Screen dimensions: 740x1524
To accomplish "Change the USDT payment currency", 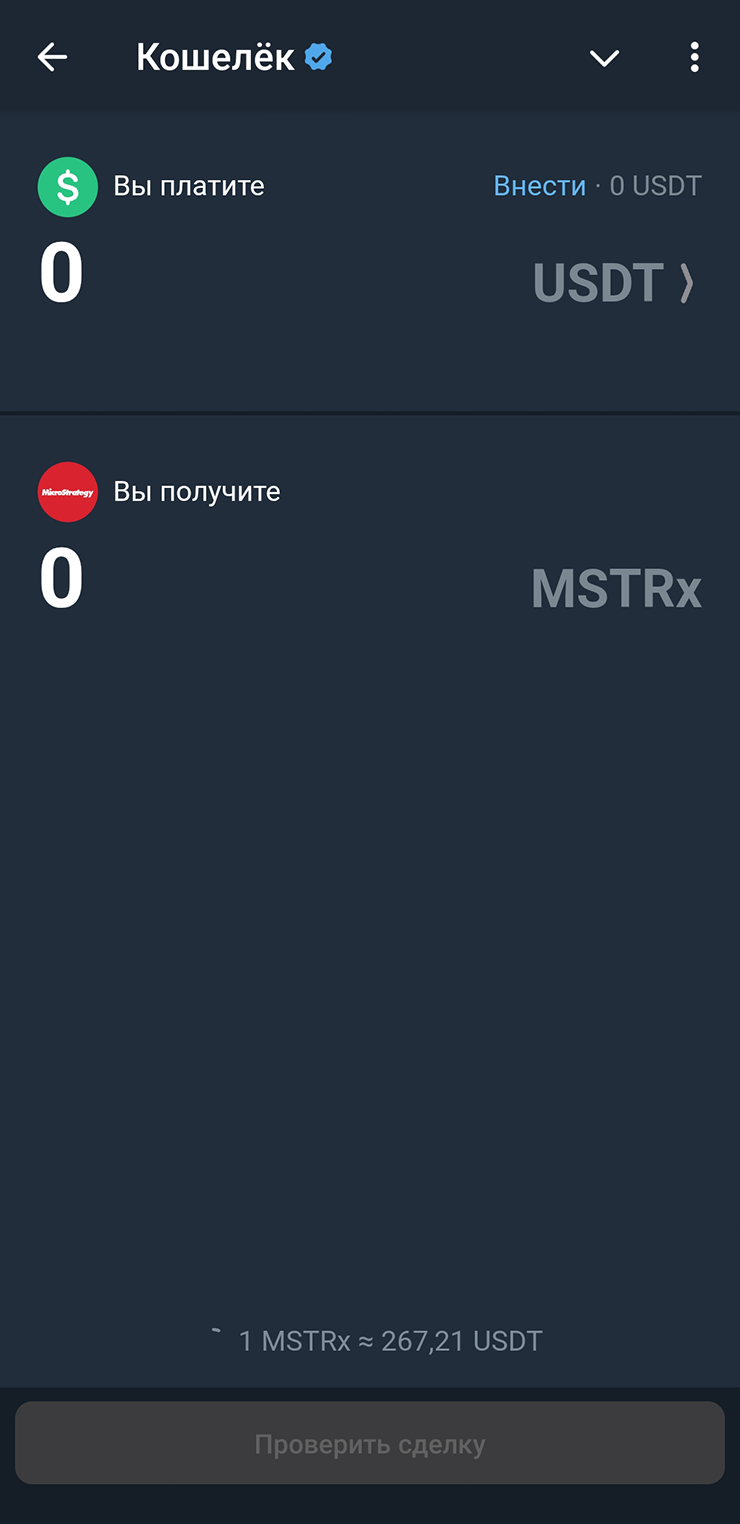I will (x=614, y=283).
